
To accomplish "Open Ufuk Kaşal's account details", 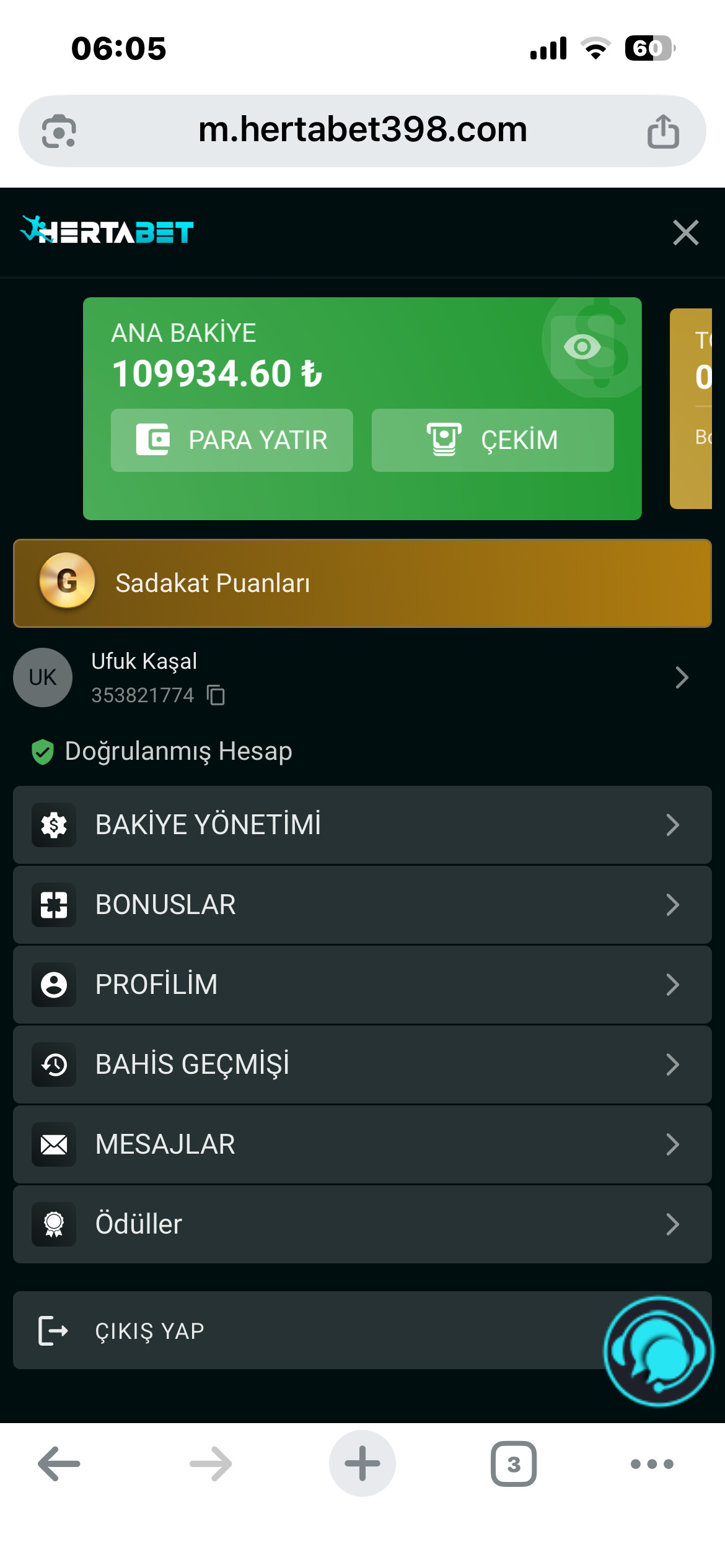I will coord(682,677).
